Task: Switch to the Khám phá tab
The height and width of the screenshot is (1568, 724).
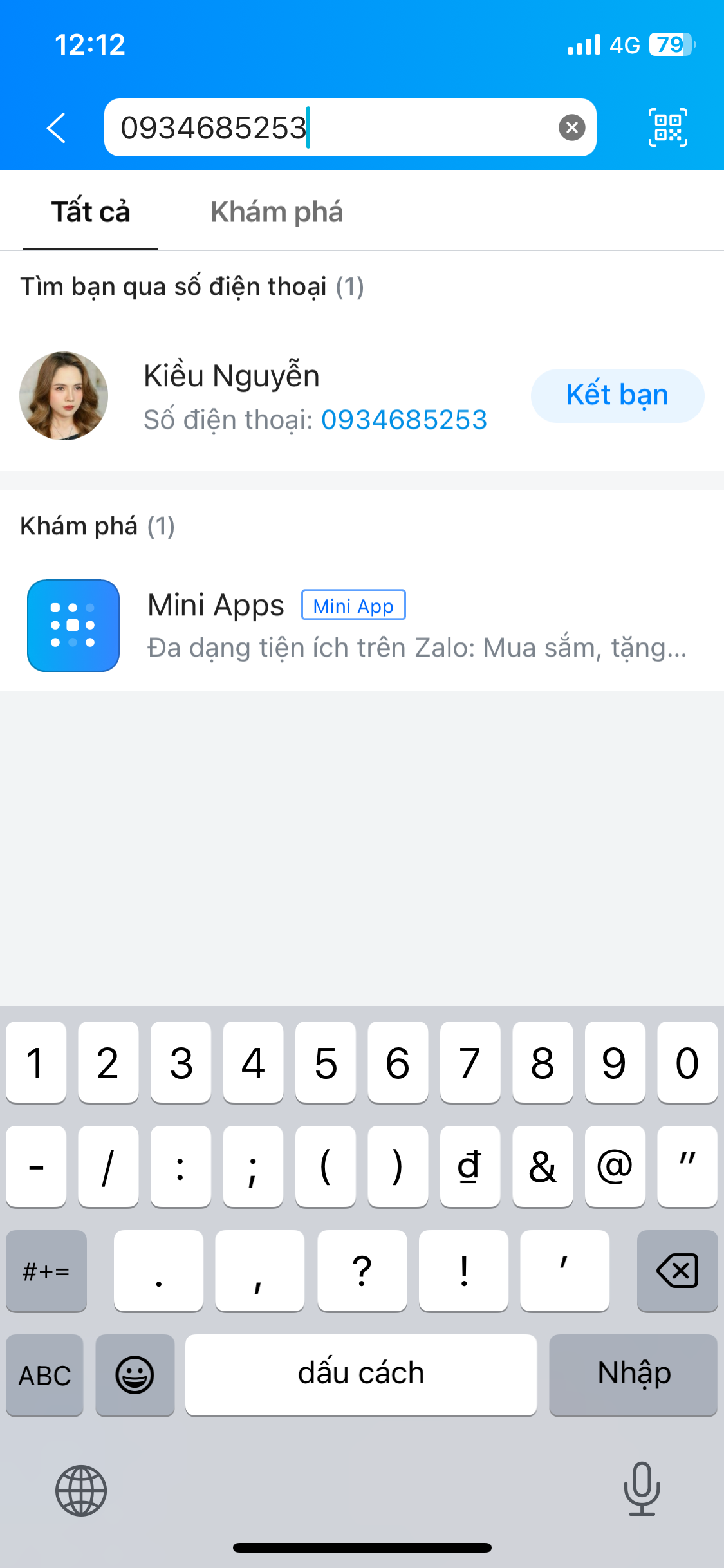Action: pyautogui.click(x=277, y=212)
